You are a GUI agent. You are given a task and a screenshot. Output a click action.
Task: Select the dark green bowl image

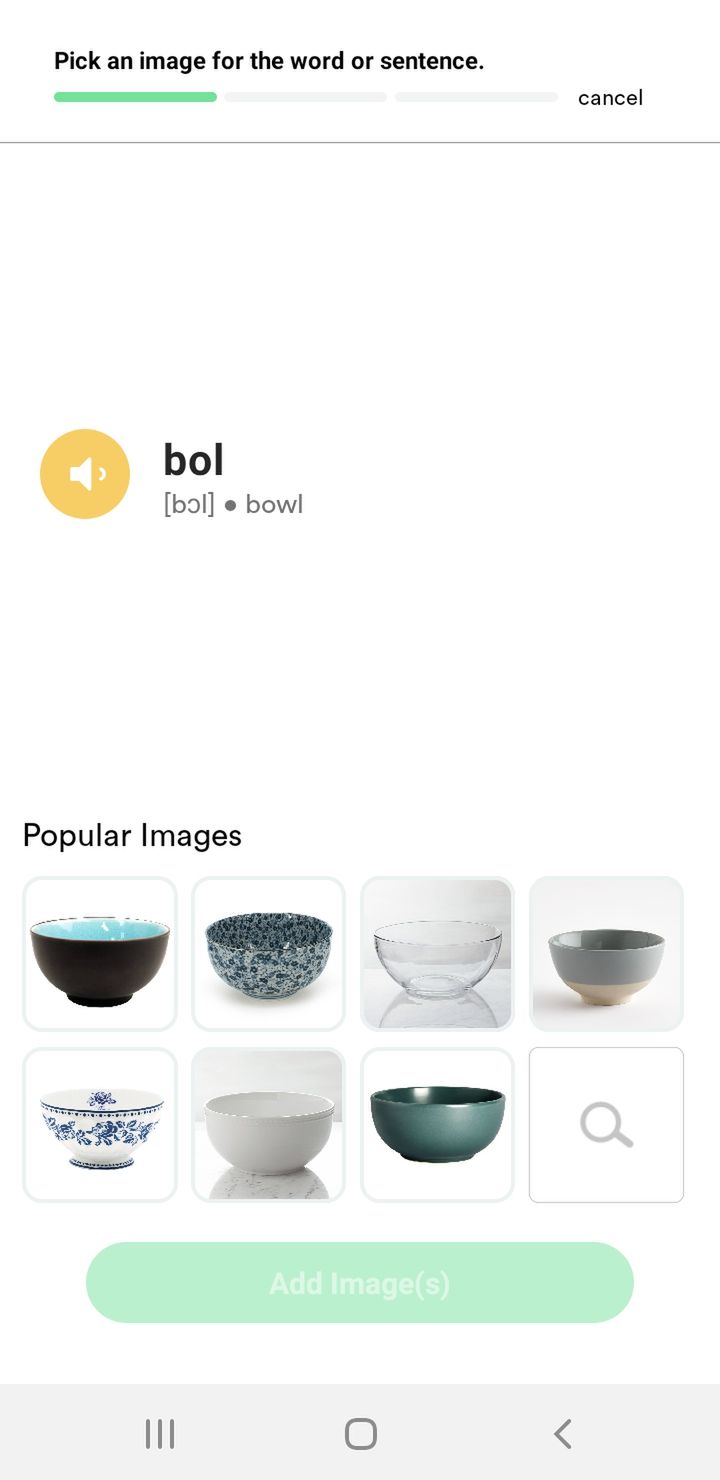(x=437, y=1125)
